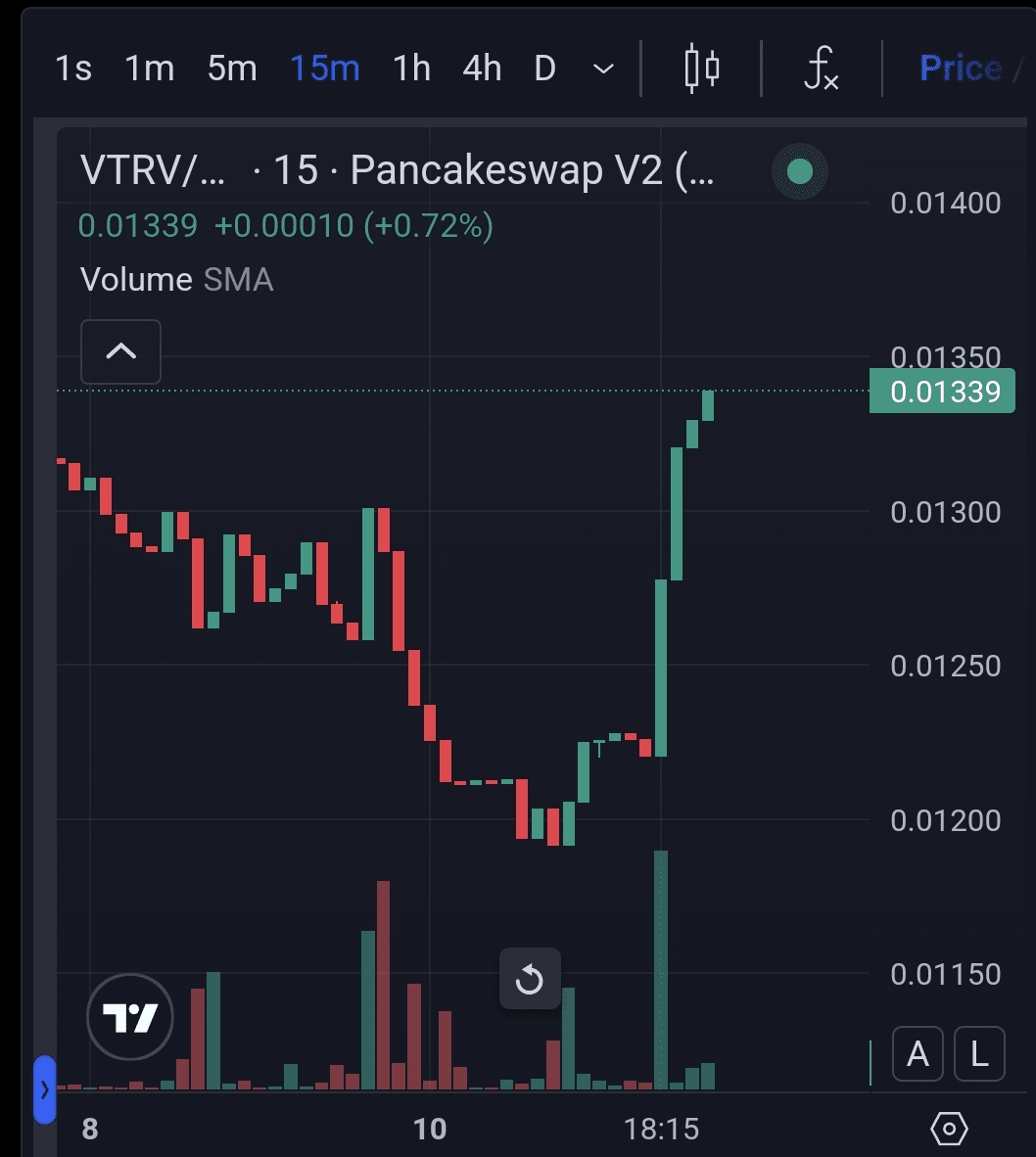Viewport: 1036px width, 1157px height.
Task: Enable auto scale with the A button
Action: (x=918, y=1054)
